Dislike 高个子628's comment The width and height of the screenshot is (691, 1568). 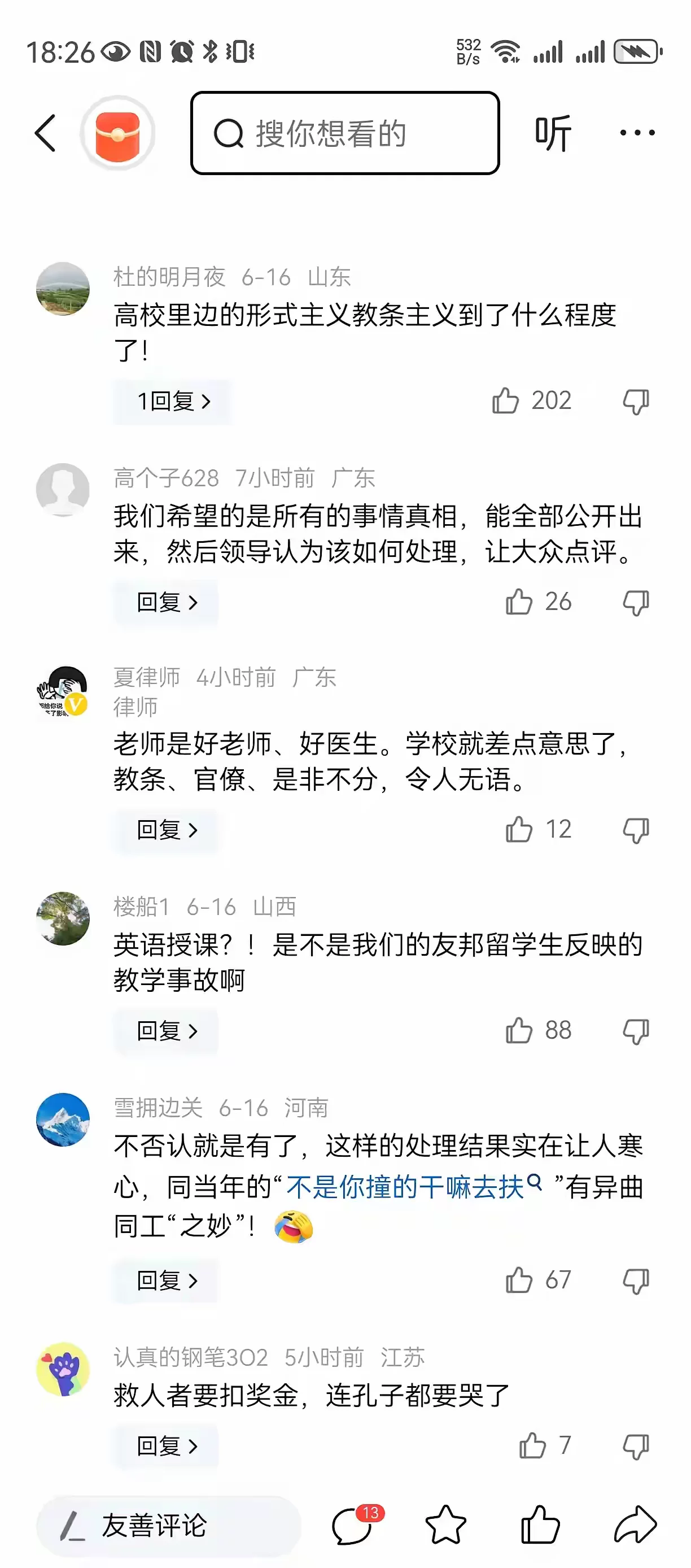[636, 603]
